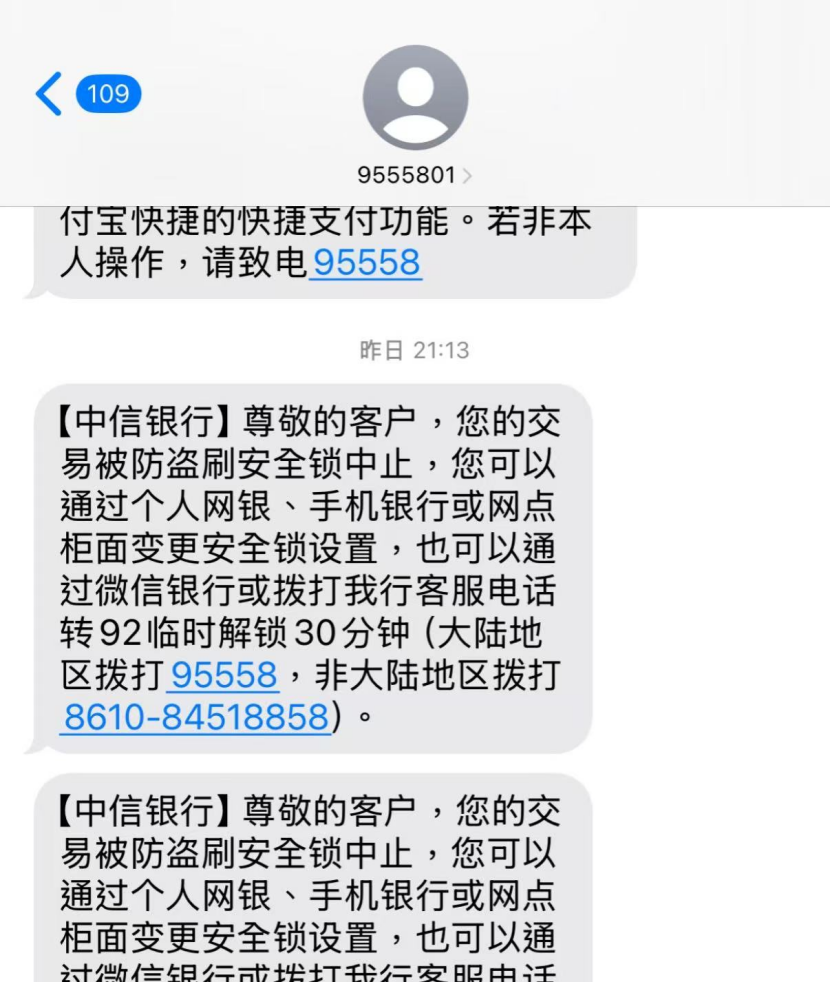
Task: Call 95558 in the 21:13 message
Action: click(224, 675)
